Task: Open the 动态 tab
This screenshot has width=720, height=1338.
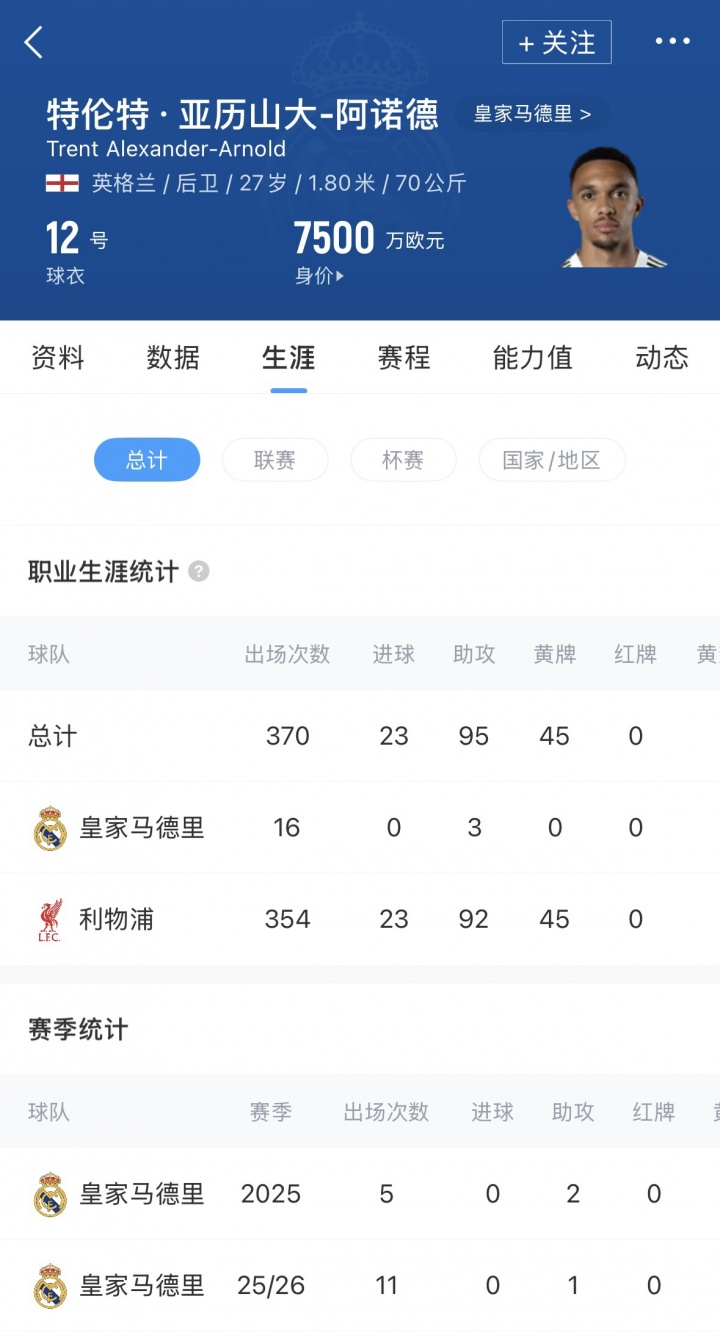Action: [661, 357]
